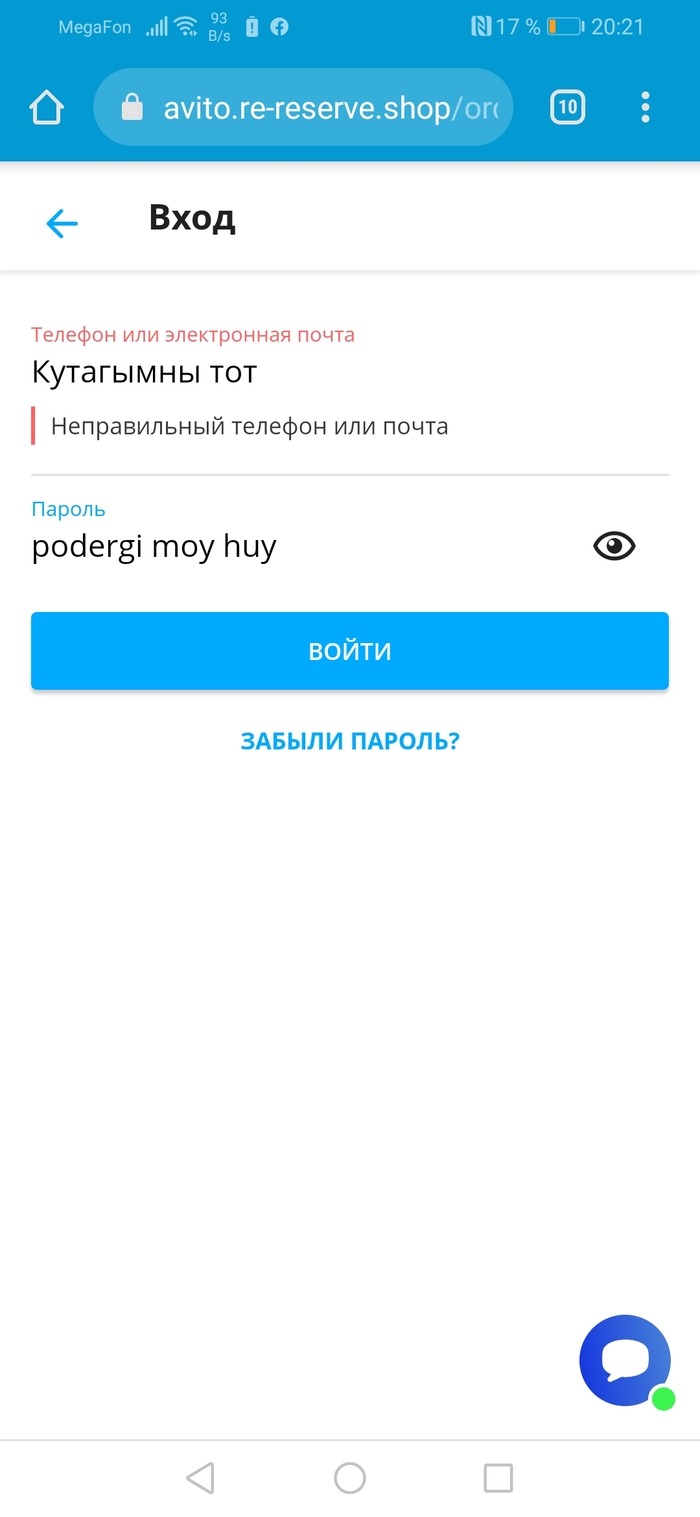700x1517 pixels.
Task: Focus the password field
Action: tap(300, 547)
